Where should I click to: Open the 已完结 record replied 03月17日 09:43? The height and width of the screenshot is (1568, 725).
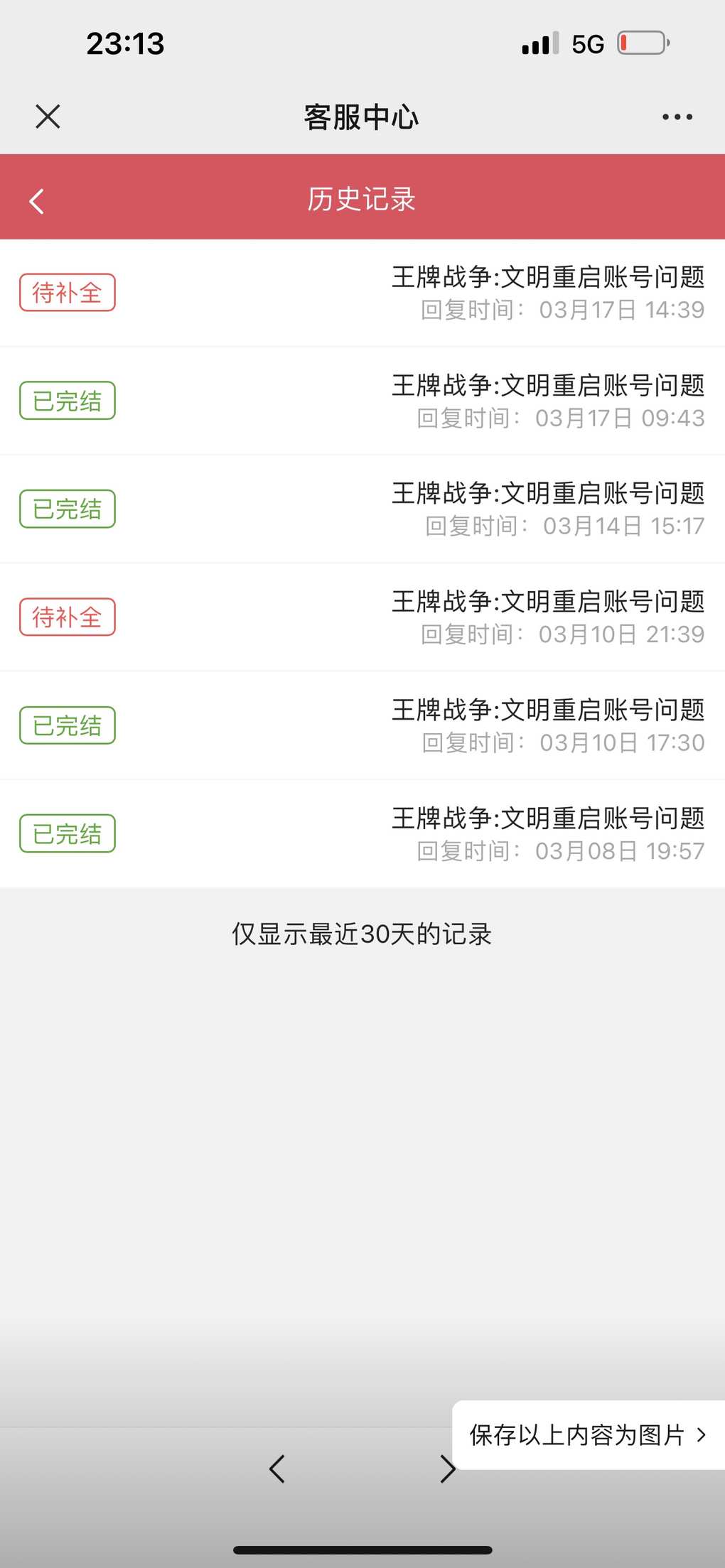pyautogui.click(x=362, y=401)
